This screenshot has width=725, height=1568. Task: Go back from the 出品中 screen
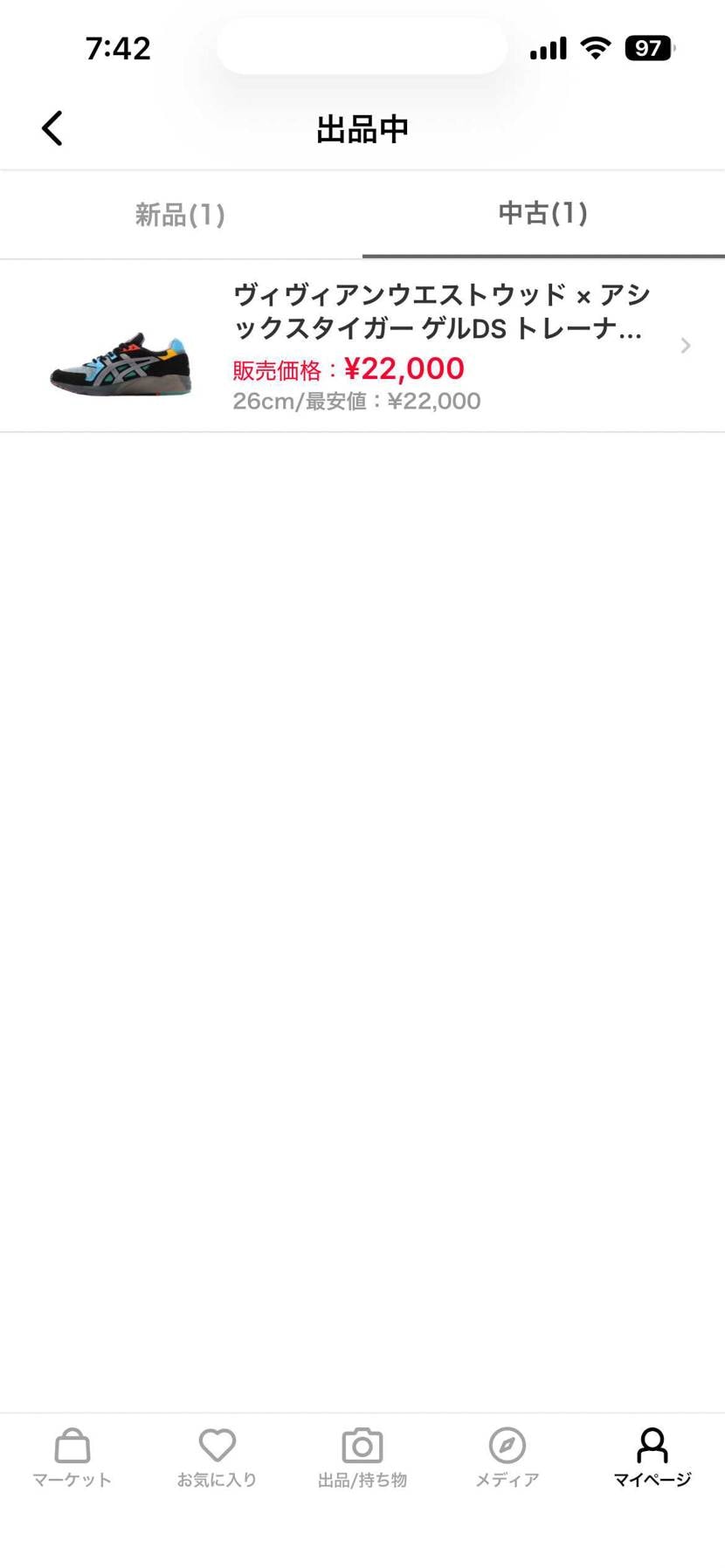pyautogui.click(x=52, y=128)
